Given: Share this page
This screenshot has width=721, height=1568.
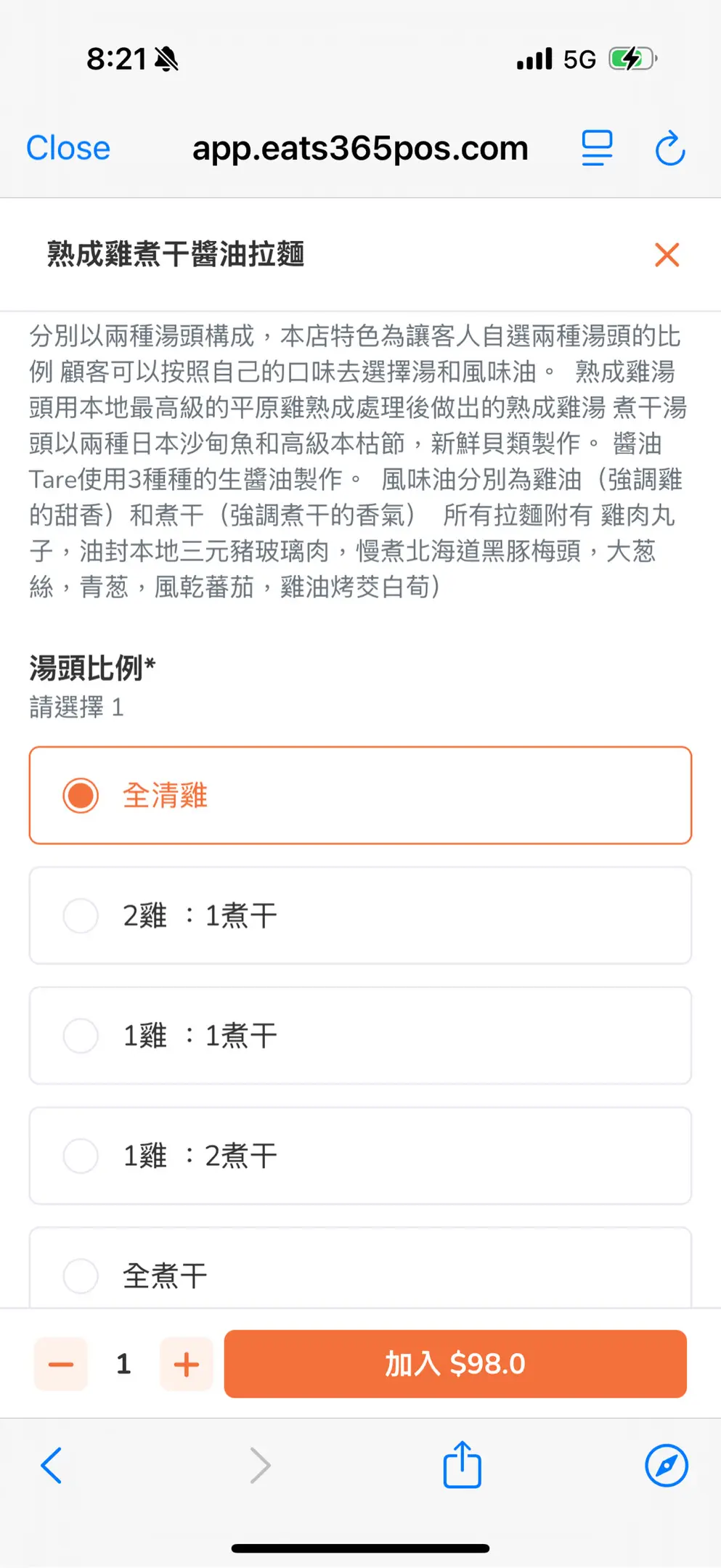Looking at the screenshot, I should (462, 1465).
